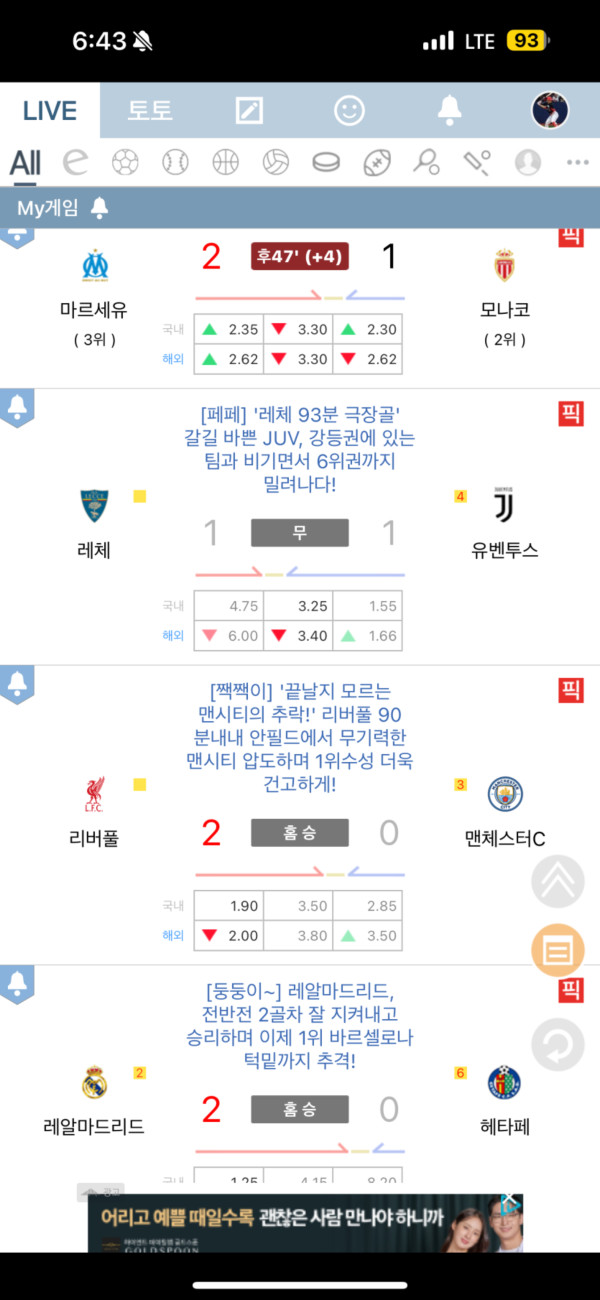Jump to top with the double-arrow button
Screen dimensions: 600x1300
coord(557,880)
